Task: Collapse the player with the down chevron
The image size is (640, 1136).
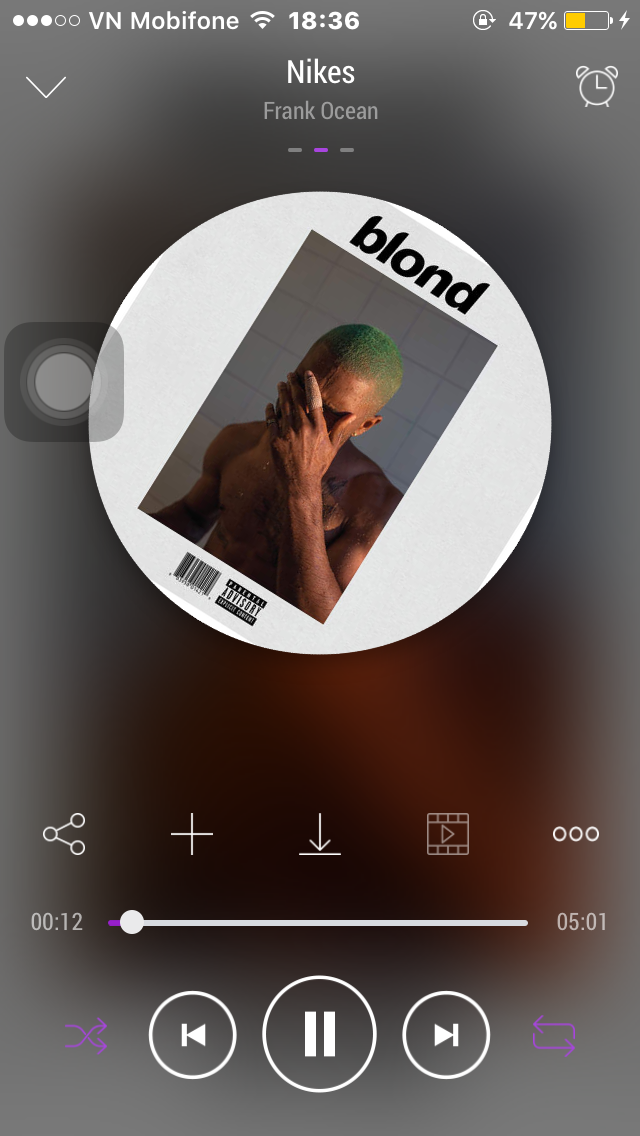Action: pos(46,87)
